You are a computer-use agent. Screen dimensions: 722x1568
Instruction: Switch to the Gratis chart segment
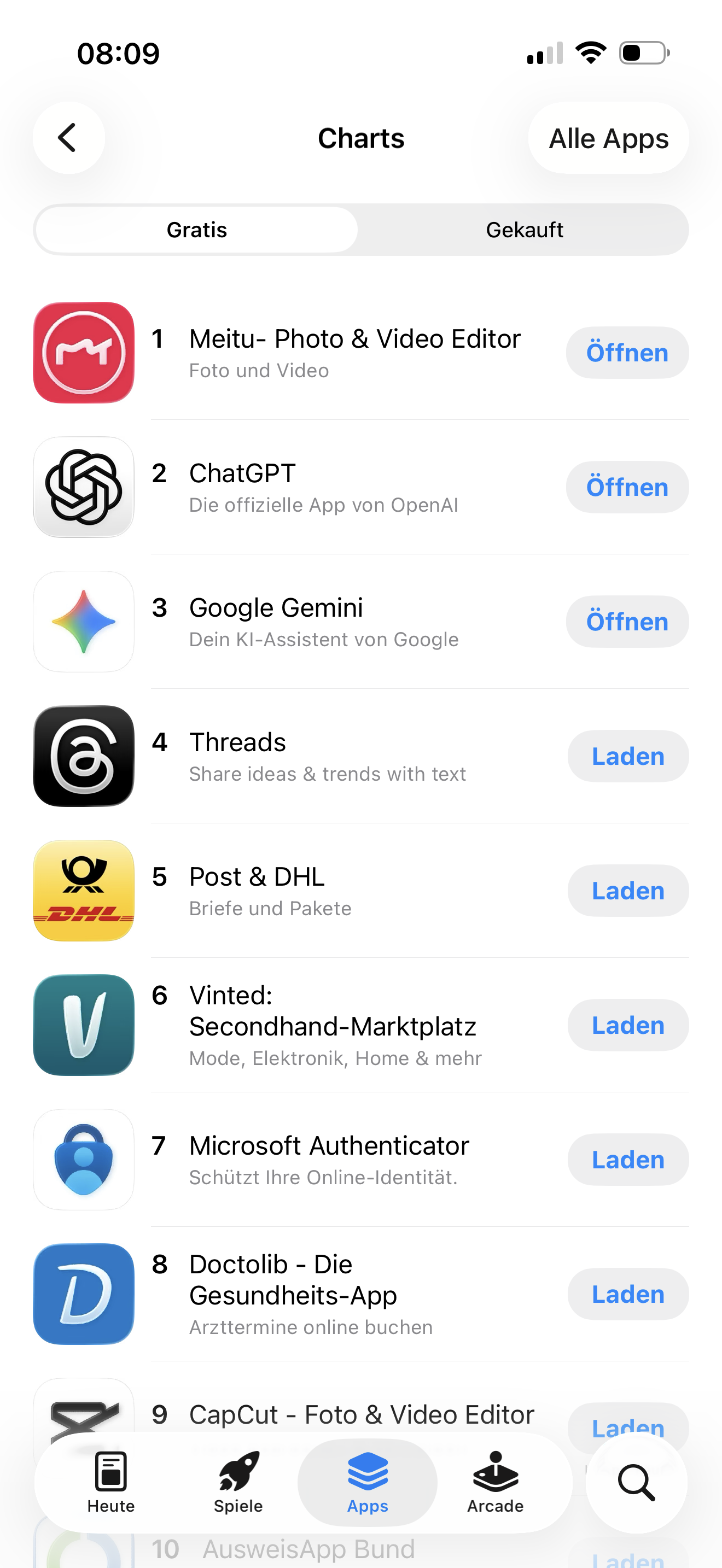pos(195,230)
